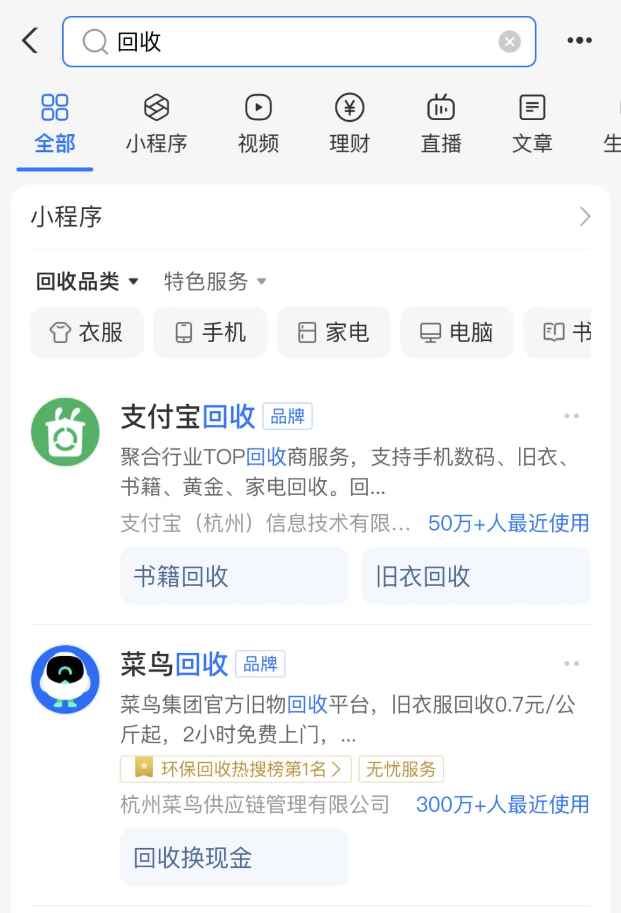The image size is (621, 913).
Task: Open the 小程序 section chevron row
Action: point(310,217)
